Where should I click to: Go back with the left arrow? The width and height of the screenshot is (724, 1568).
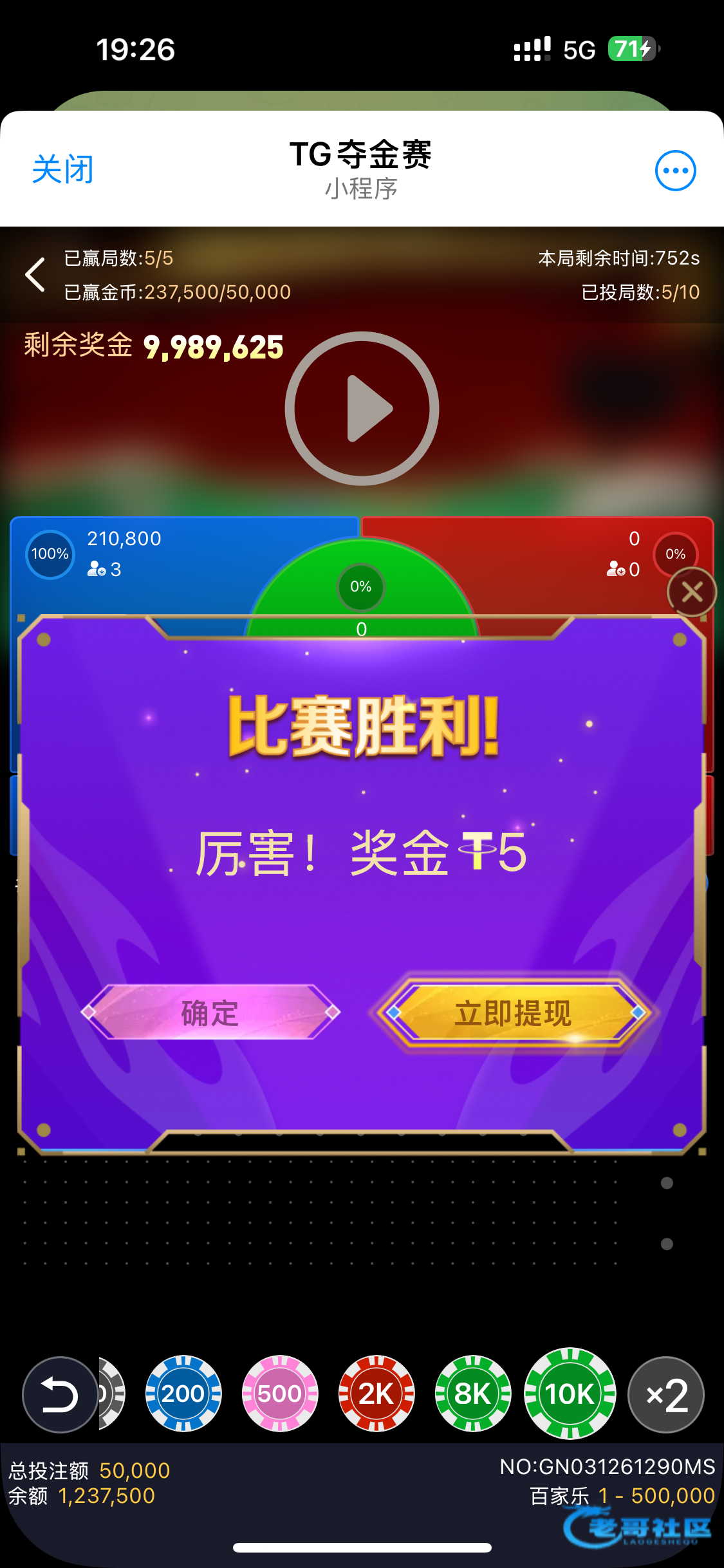[36, 275]
